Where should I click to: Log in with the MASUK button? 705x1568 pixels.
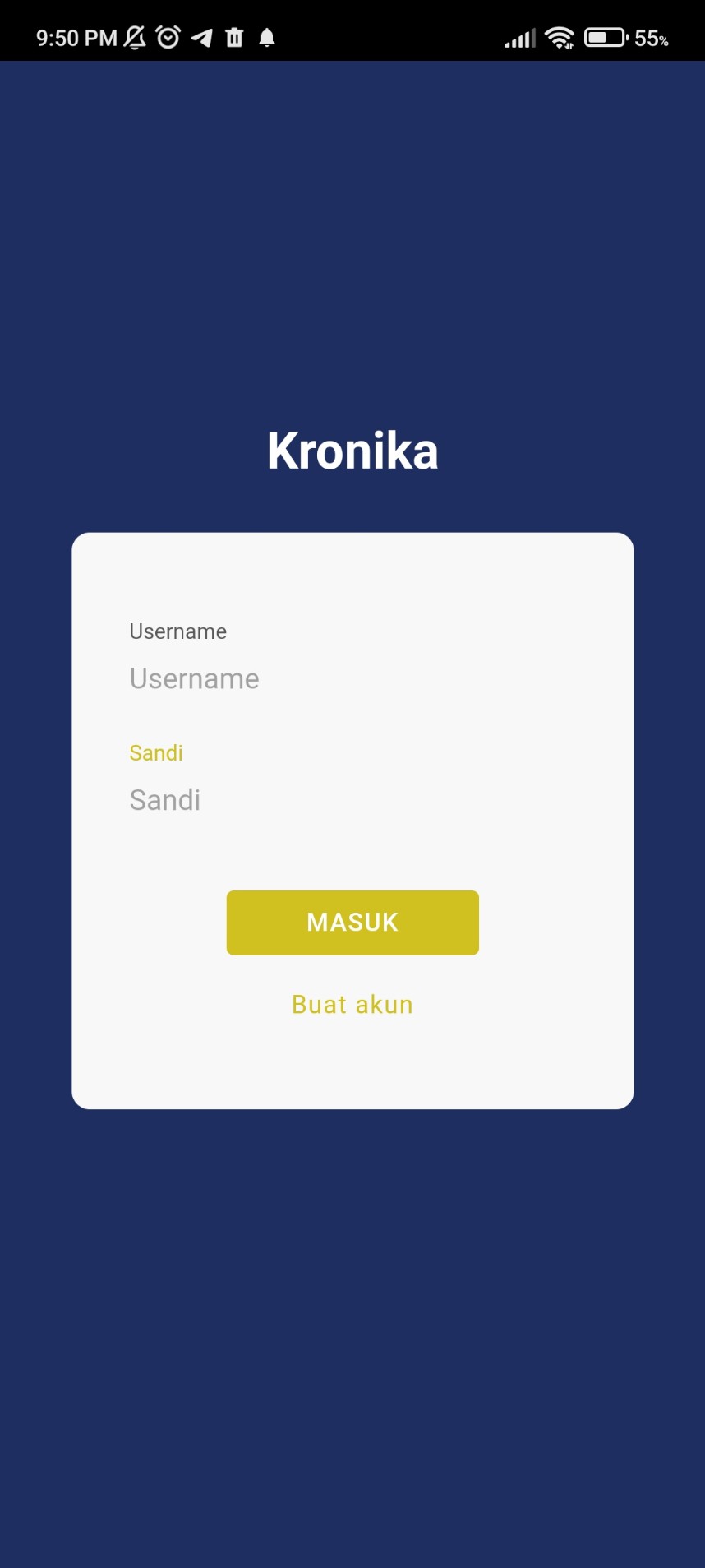point(352,923)
